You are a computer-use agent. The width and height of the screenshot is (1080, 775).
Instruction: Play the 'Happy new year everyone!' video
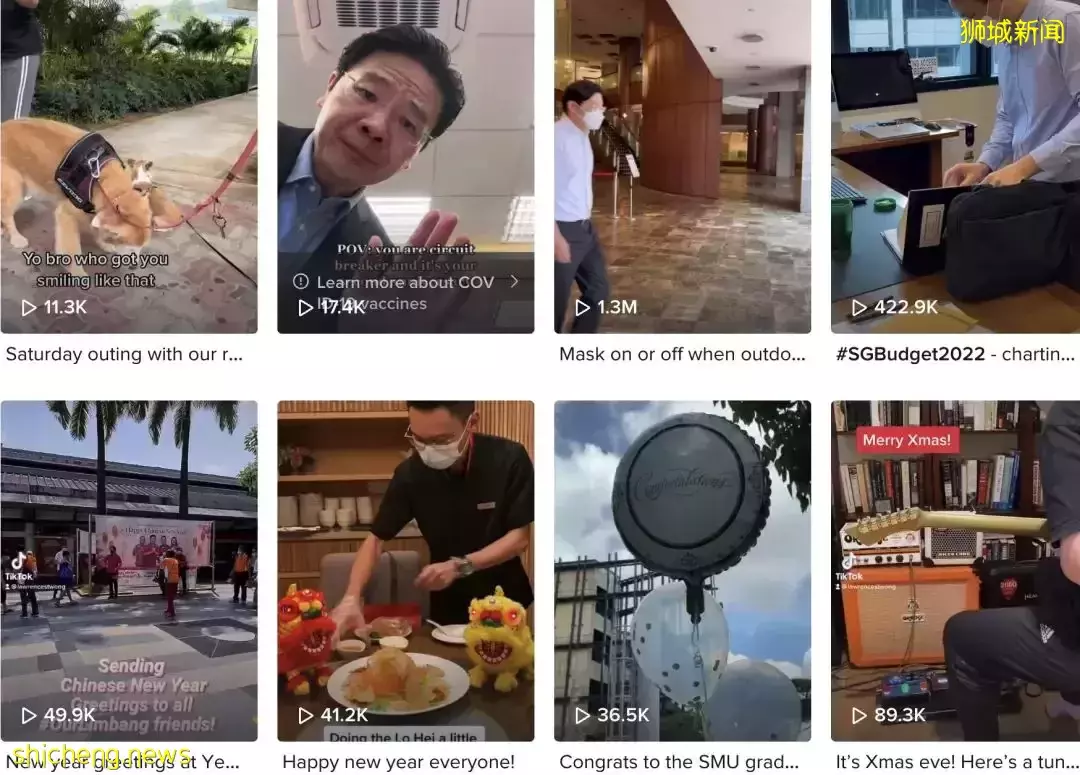click(x=405, y=570)
